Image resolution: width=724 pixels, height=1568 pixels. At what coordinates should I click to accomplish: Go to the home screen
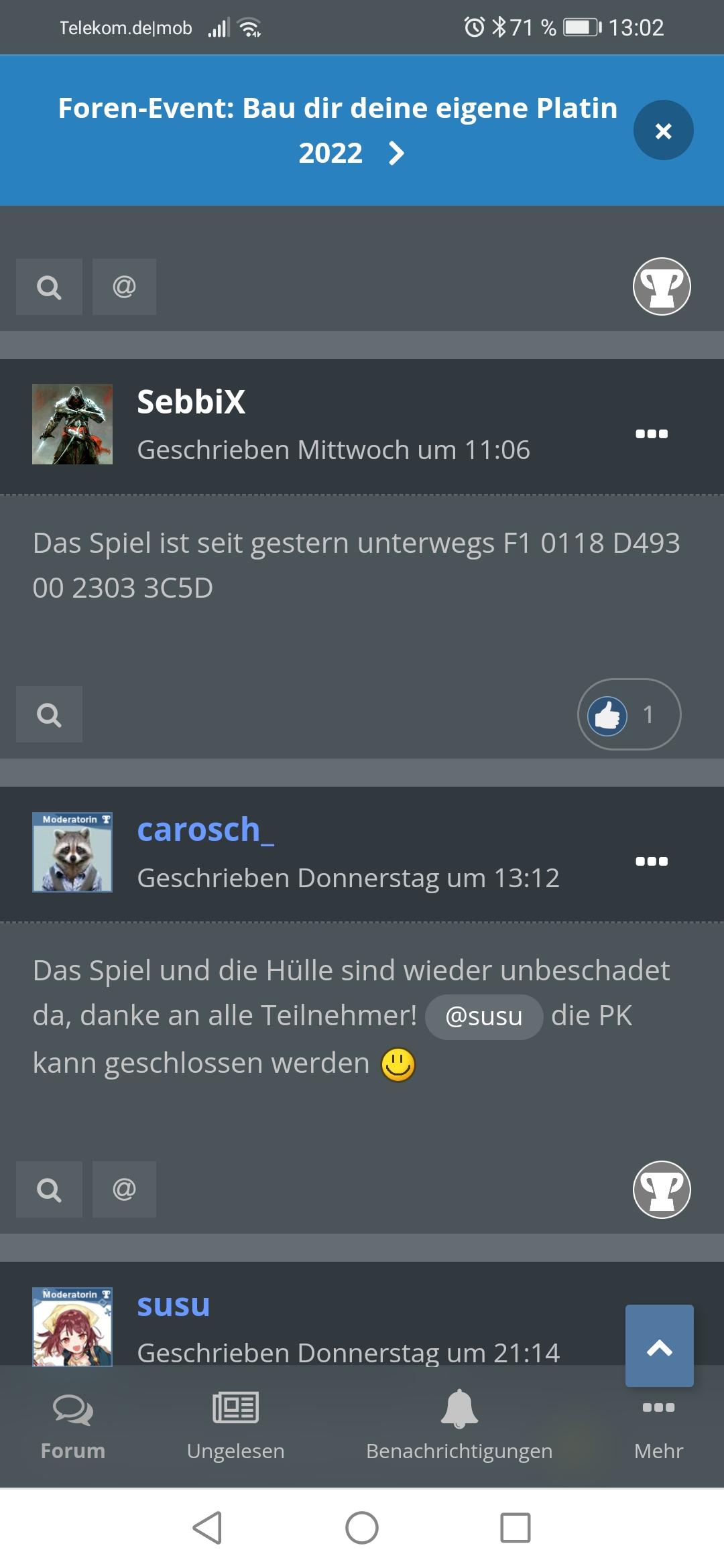tap(362, 1528)
